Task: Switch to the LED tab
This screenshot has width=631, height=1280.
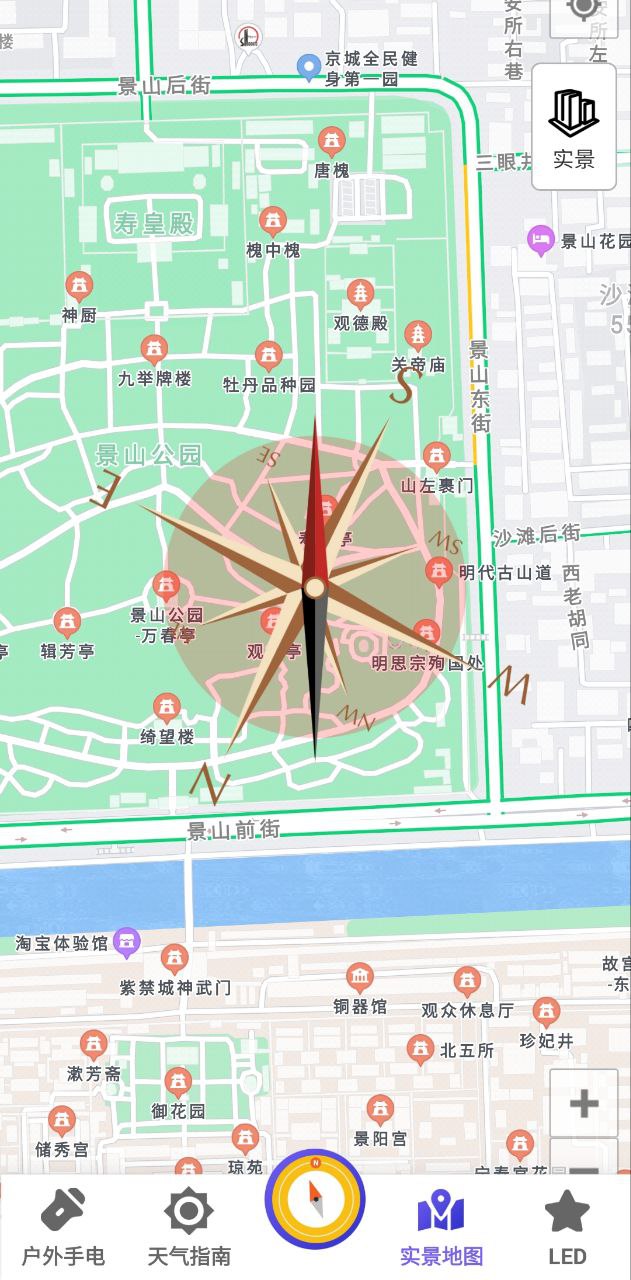Action: [x=567, y=1226]
